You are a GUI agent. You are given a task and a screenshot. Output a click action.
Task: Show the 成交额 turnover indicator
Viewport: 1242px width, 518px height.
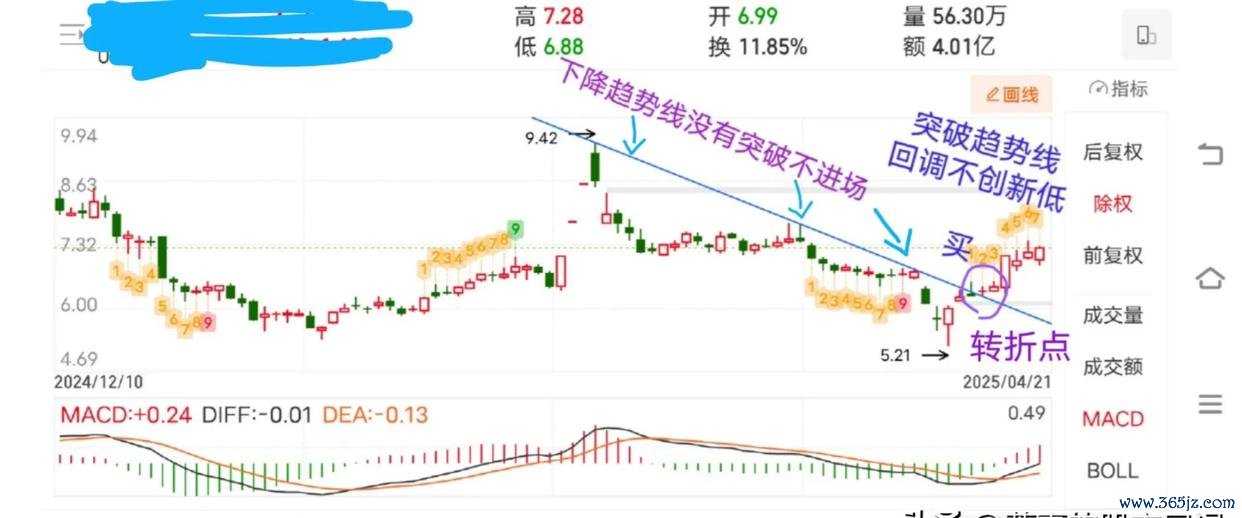(x=1112, y=367)
